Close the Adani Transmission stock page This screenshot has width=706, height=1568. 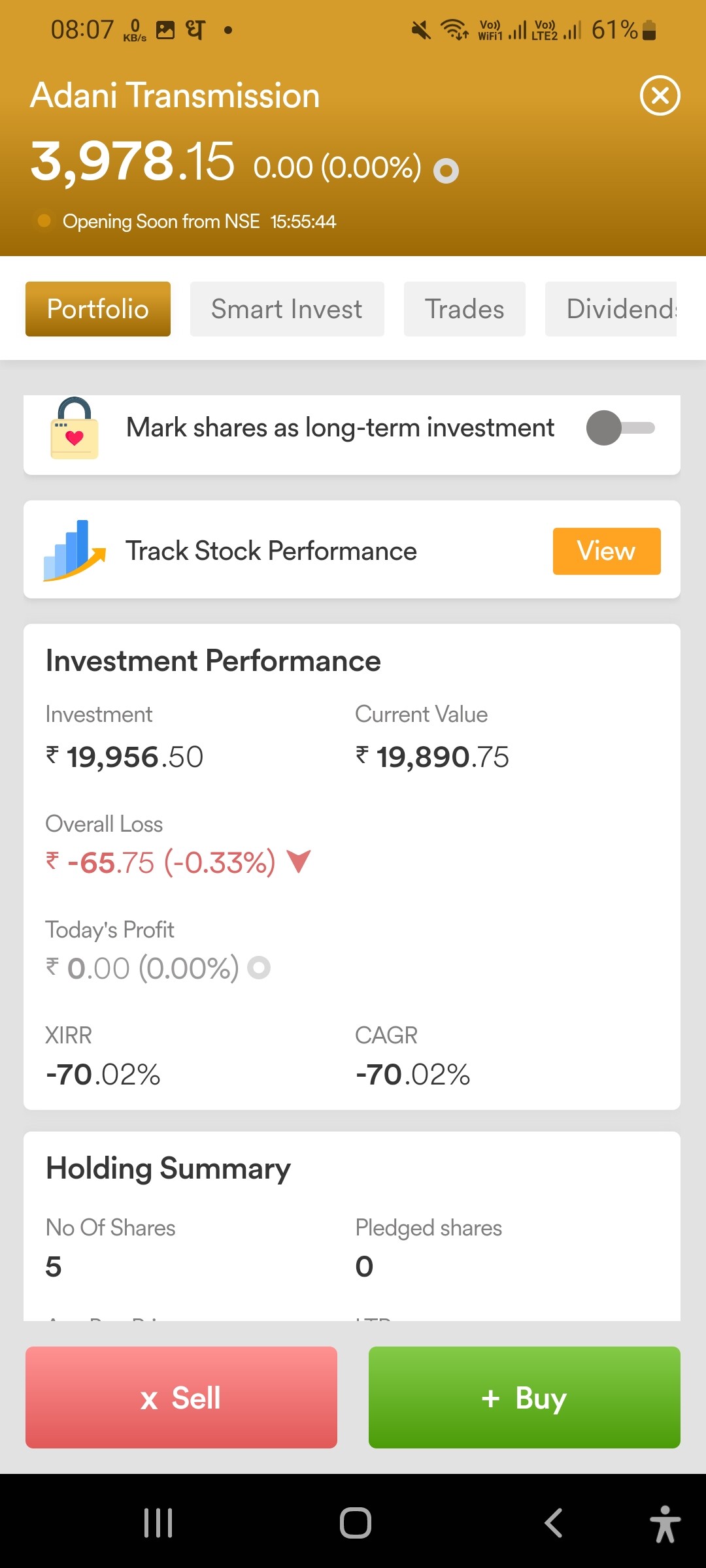[x=660, y=95]
